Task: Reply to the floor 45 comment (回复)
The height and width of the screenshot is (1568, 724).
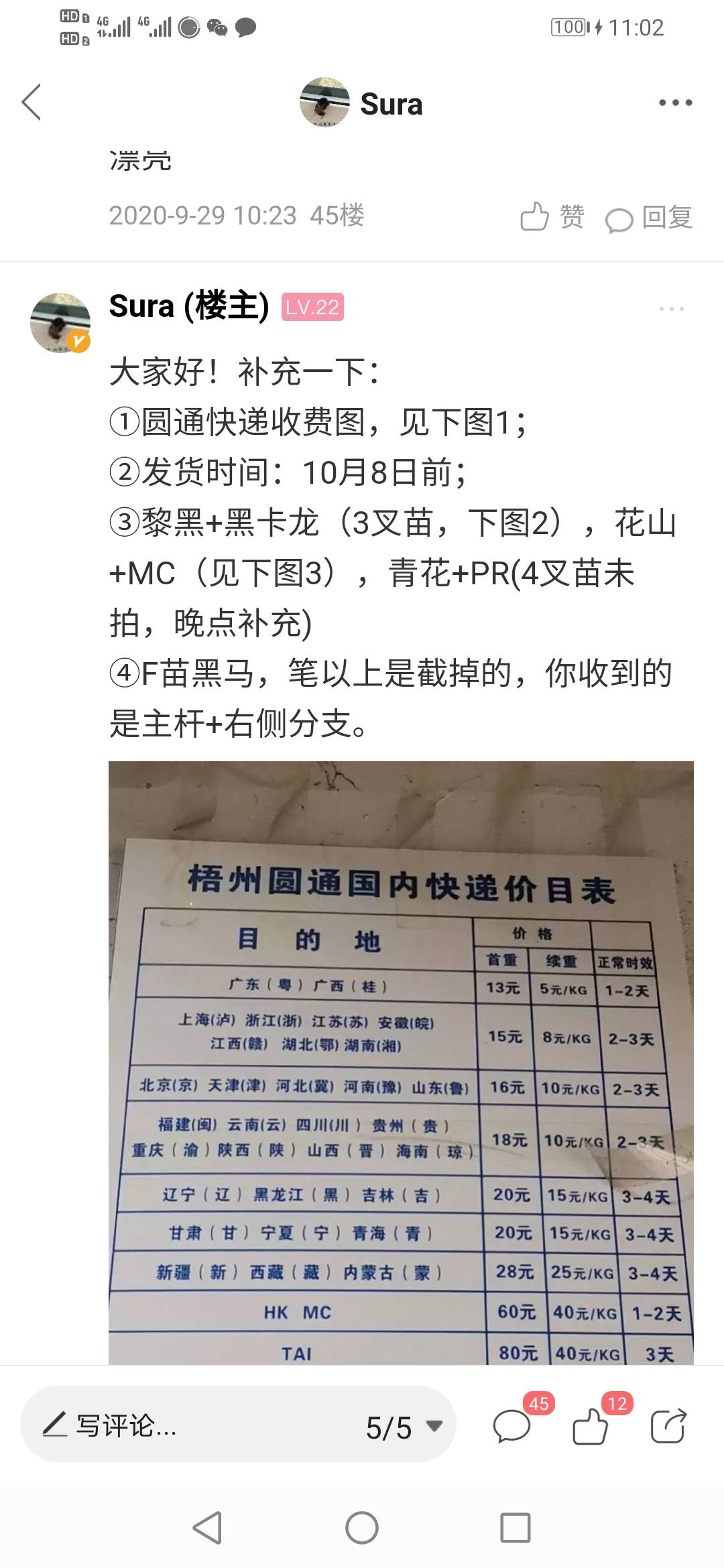Action: click(x=648, y=217)
